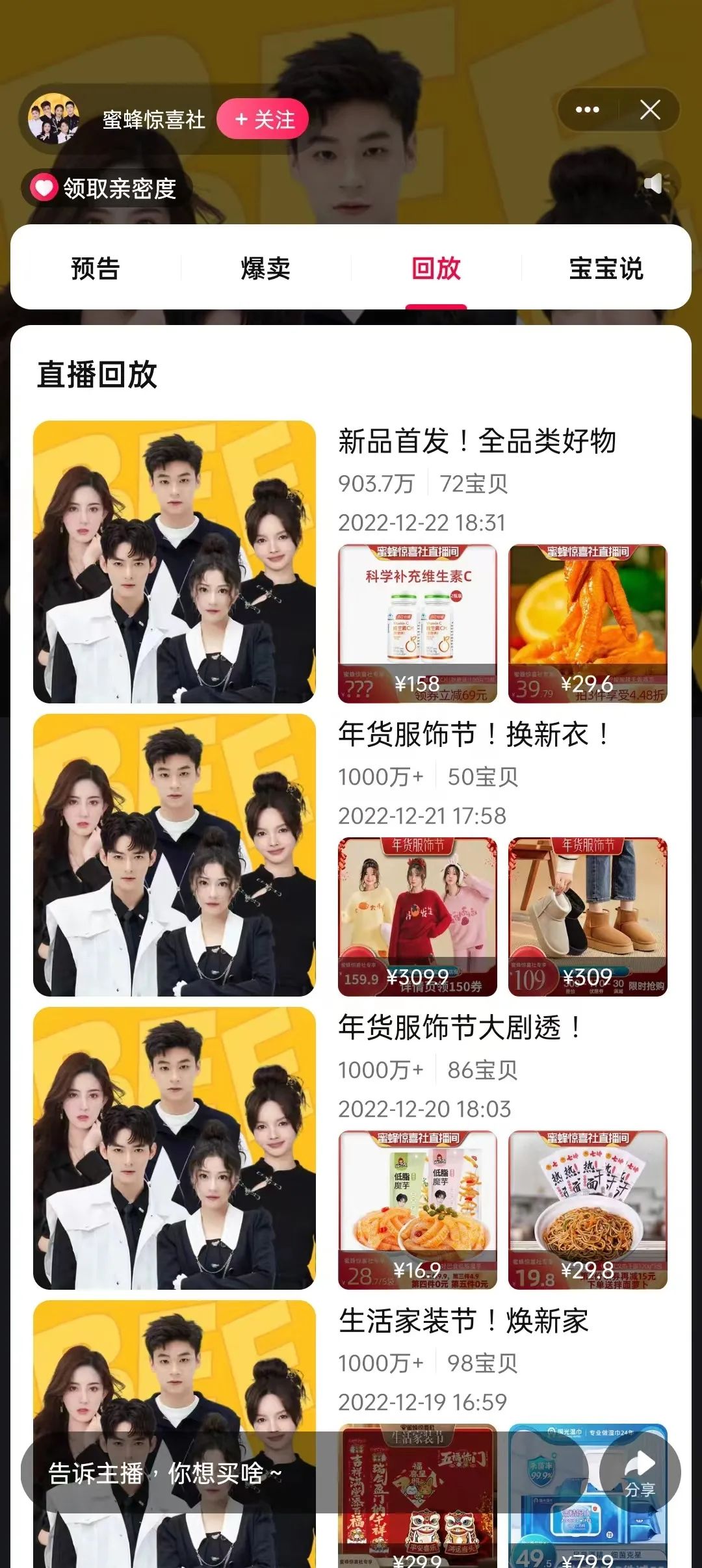
Task: Open replay 年货服饰节！换新衣！
Action: point(473,737)
